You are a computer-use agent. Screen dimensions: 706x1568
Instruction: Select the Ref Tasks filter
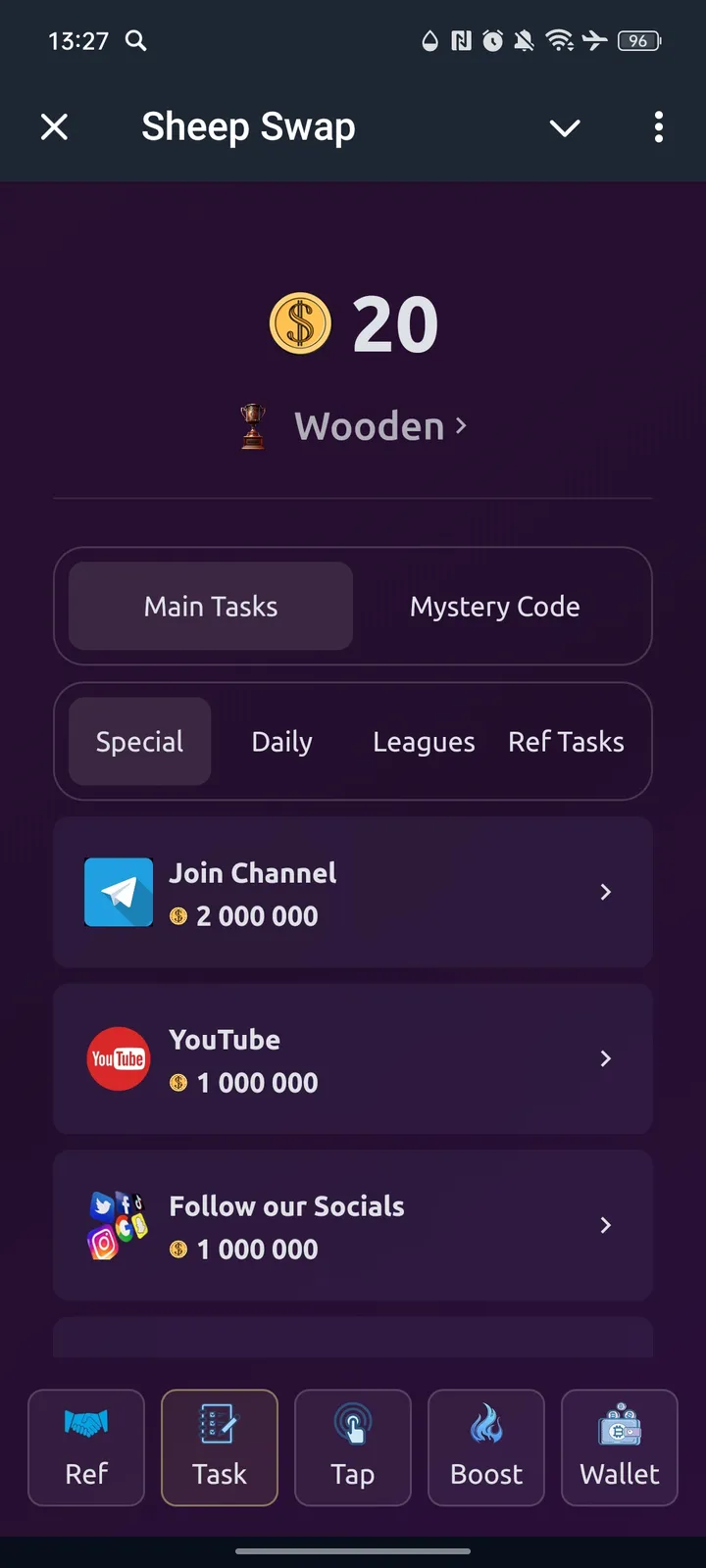tap(567, 742)
